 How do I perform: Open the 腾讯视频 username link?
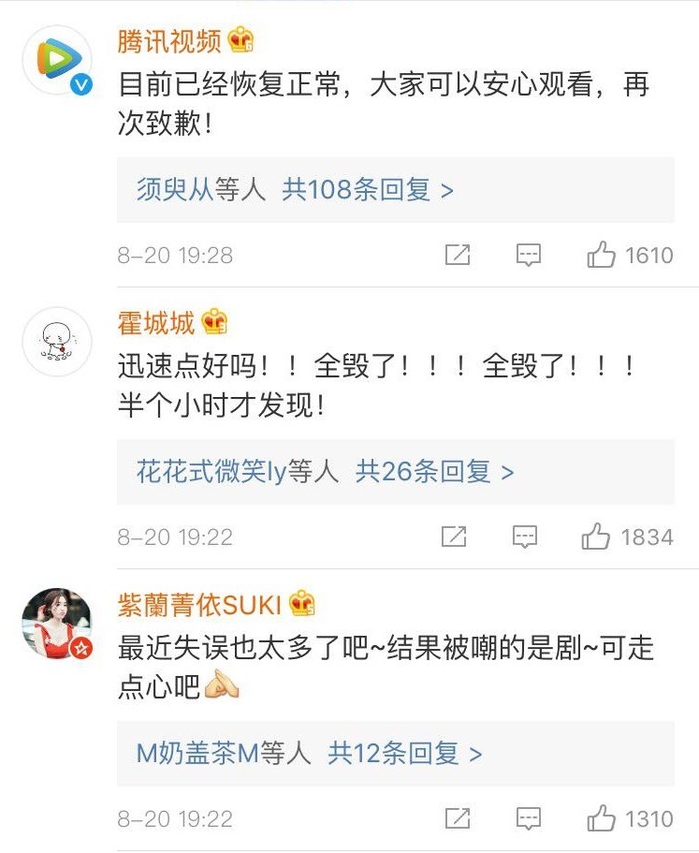pos(169,41)
